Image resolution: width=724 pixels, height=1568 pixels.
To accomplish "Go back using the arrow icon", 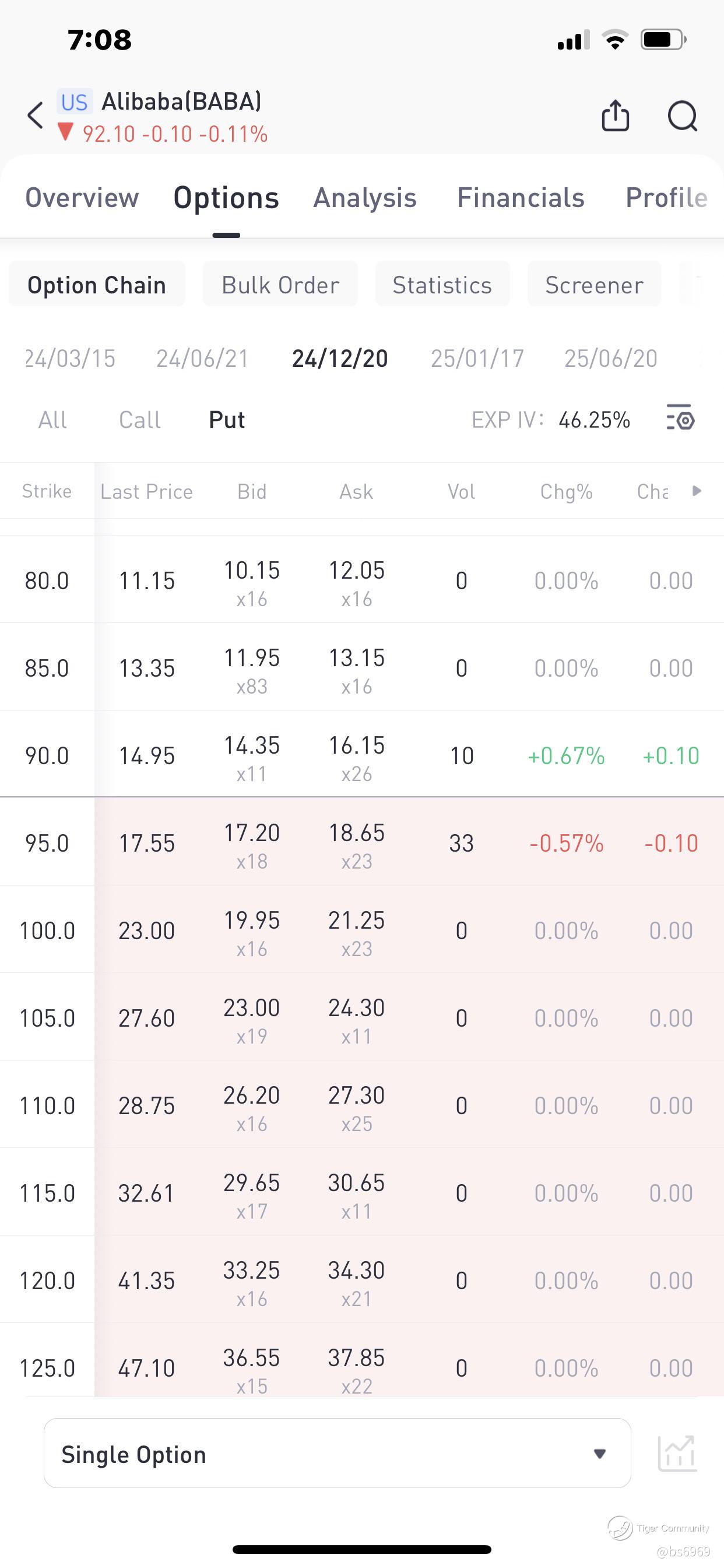I will click(36, 116).
